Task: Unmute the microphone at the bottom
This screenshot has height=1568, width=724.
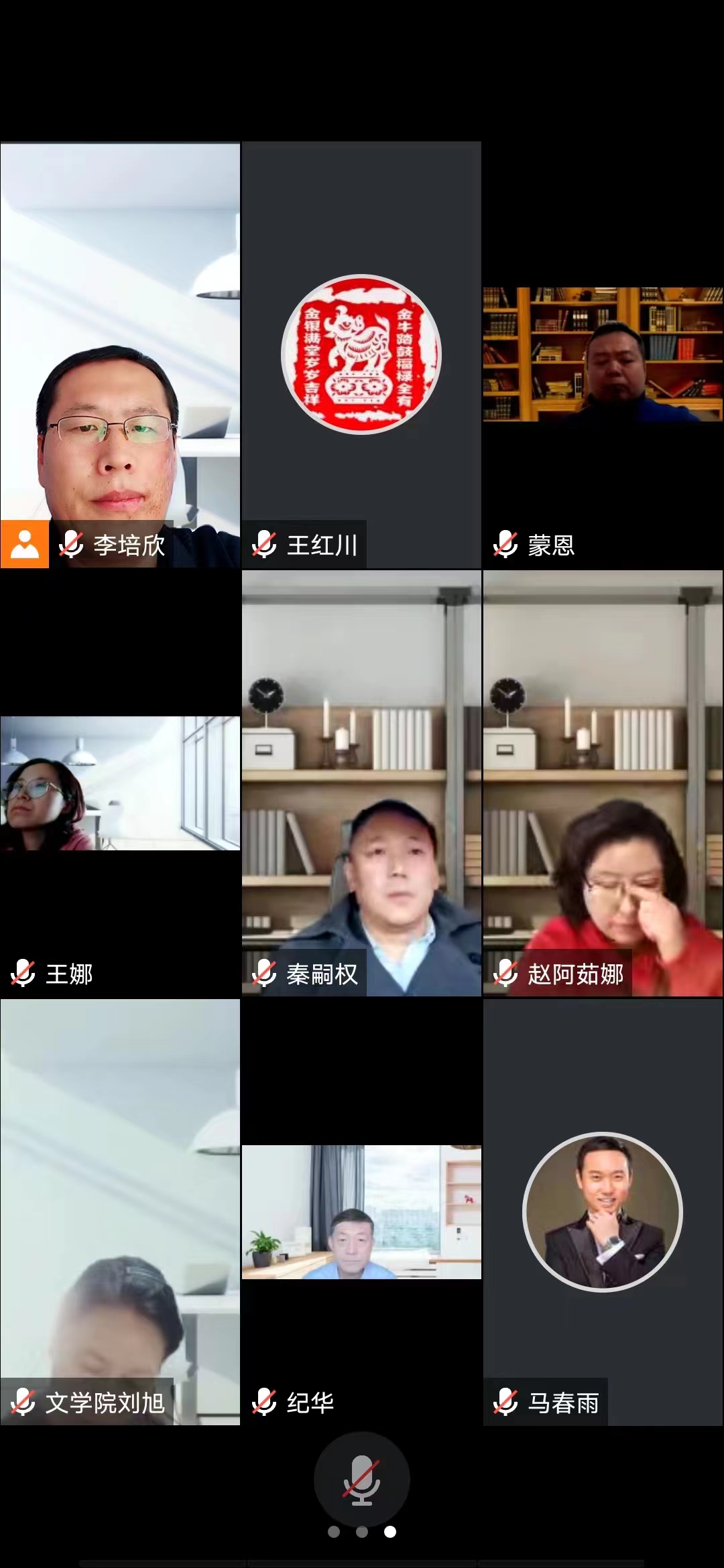Action: coord(362,1479)
